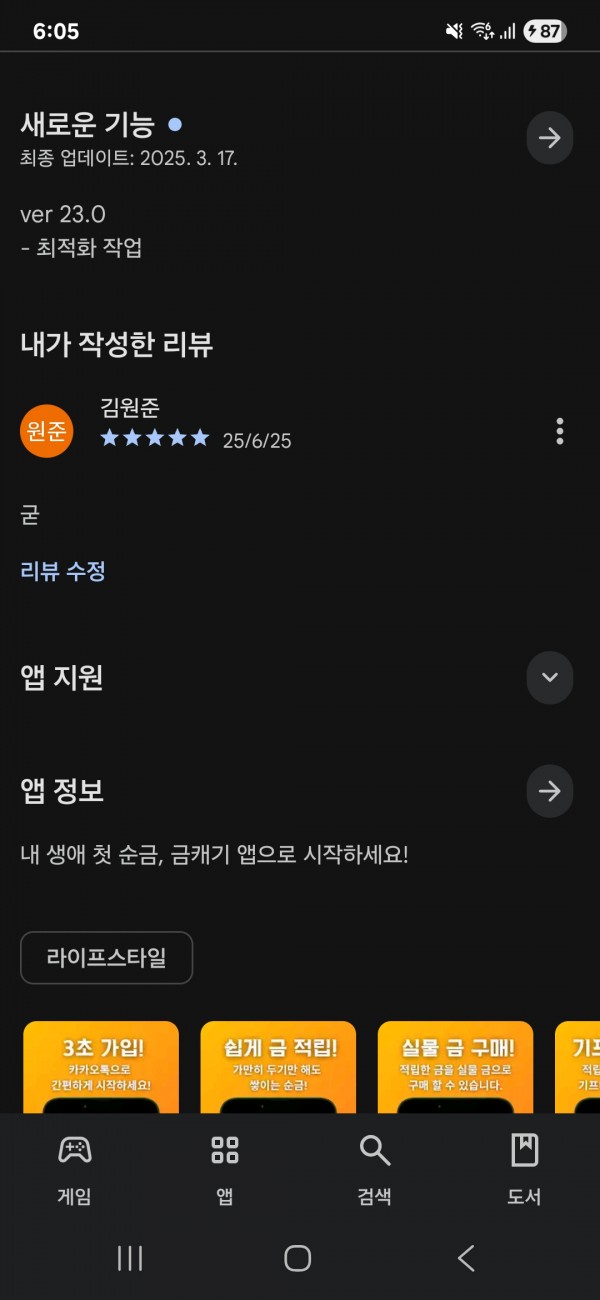Open the overflow menu on my review

[559, 432]
